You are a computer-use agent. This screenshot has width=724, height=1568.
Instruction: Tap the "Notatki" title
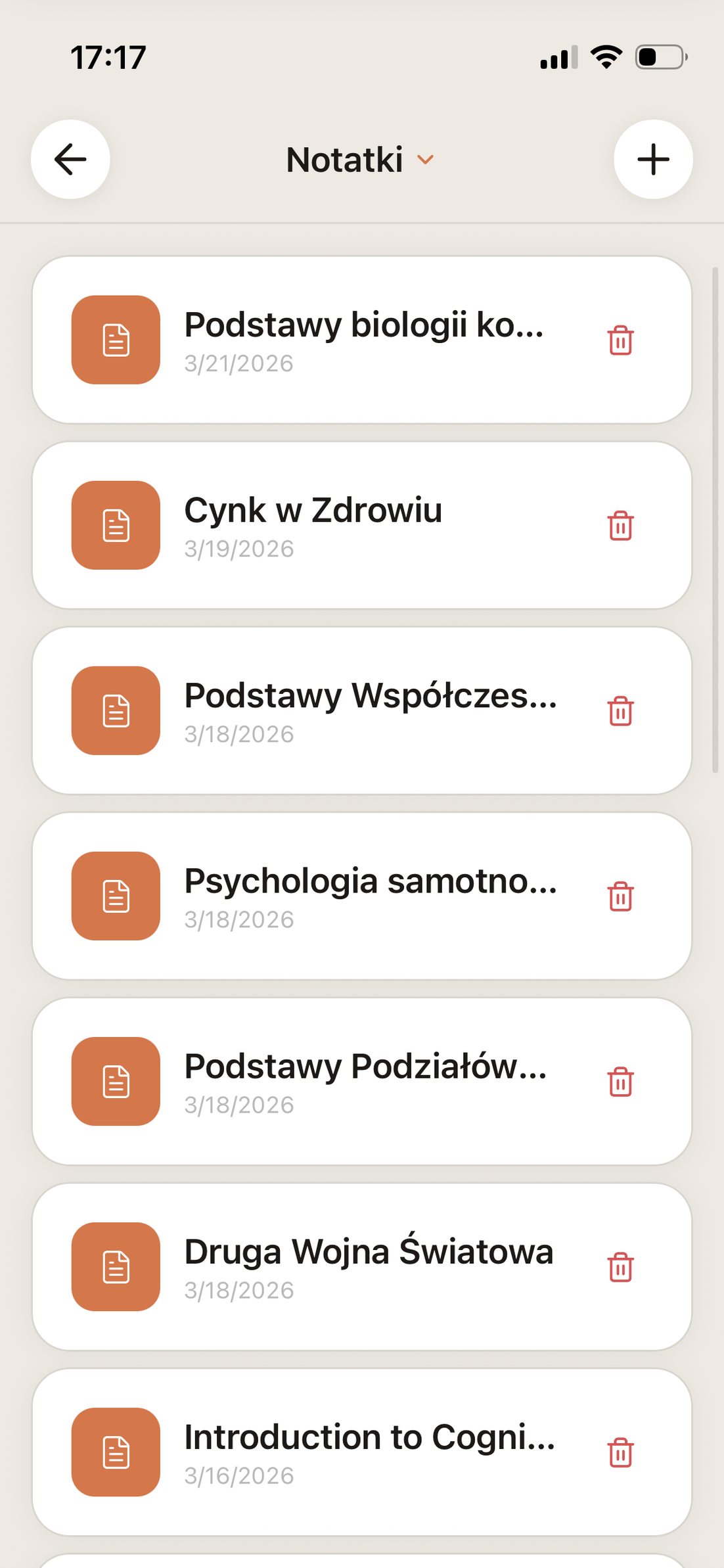[346, 160]
